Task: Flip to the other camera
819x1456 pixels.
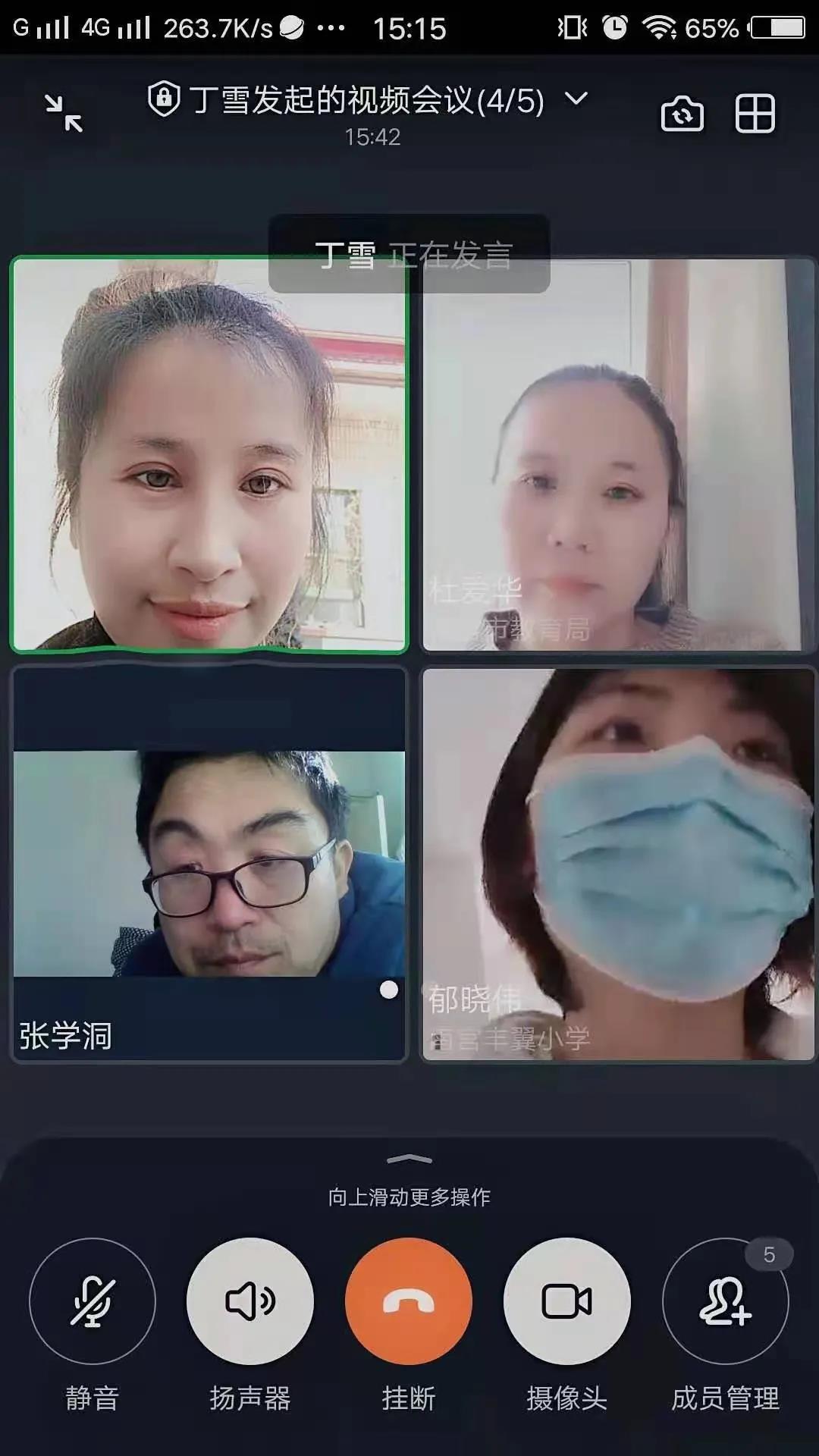Action: (682, 115)
